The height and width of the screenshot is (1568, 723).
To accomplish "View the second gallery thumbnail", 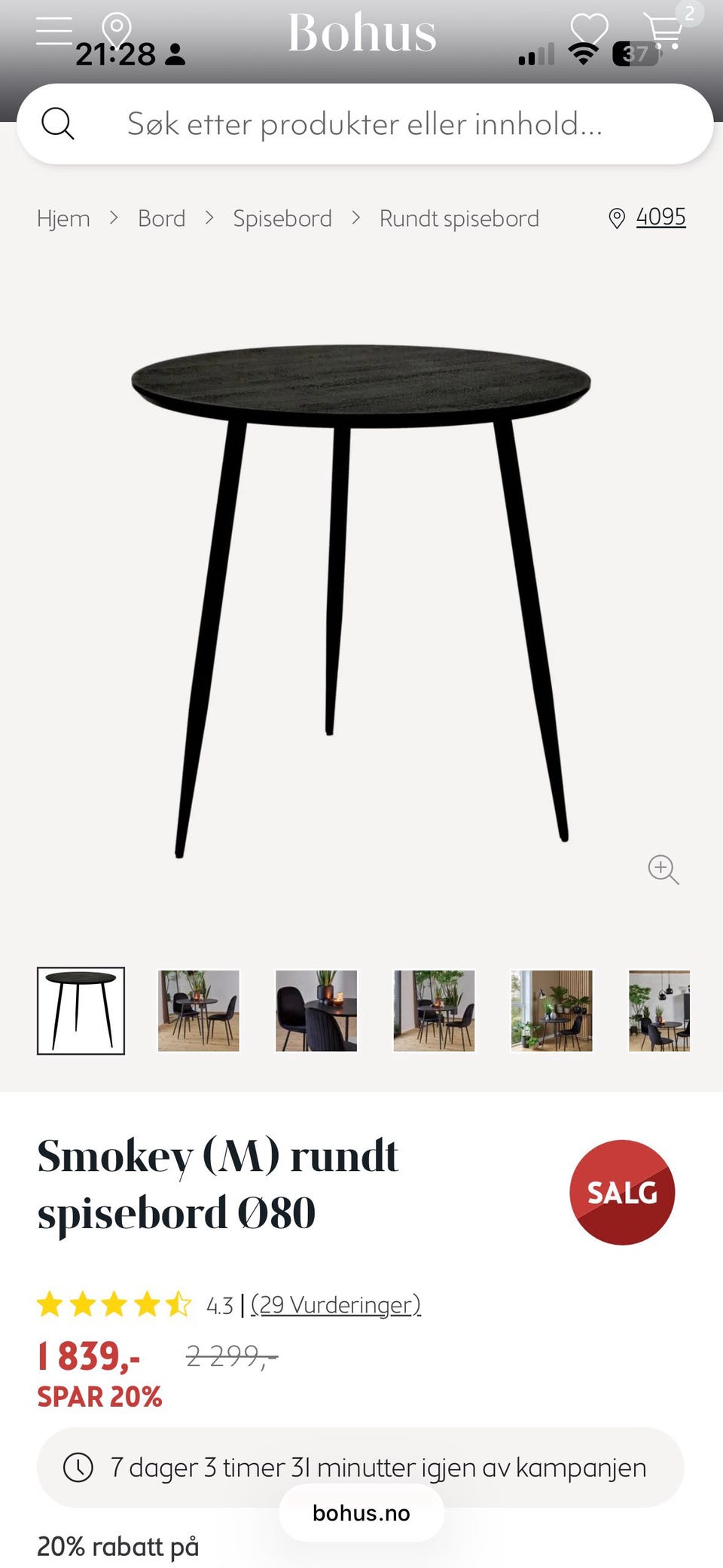I will point(199,1010).
